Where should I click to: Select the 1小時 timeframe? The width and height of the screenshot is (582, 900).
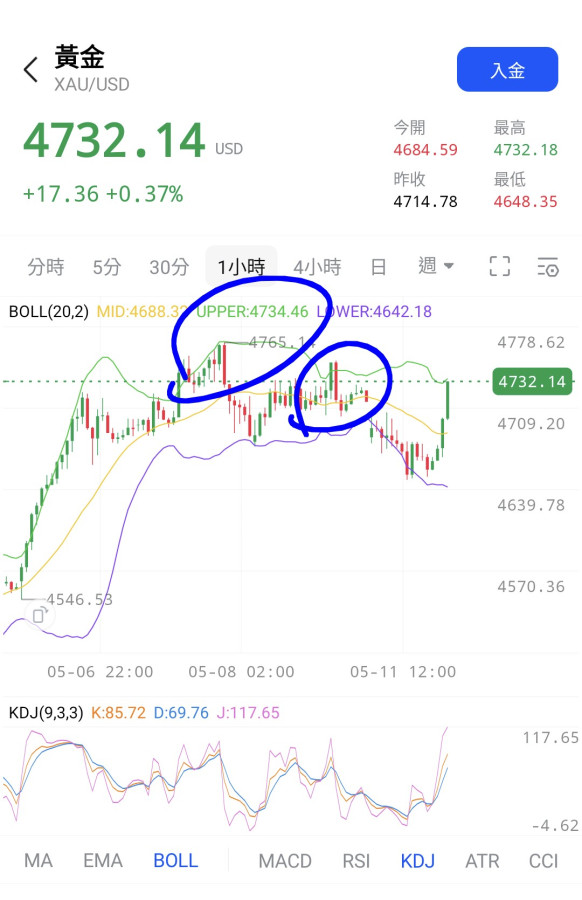[x=242, y=267]
